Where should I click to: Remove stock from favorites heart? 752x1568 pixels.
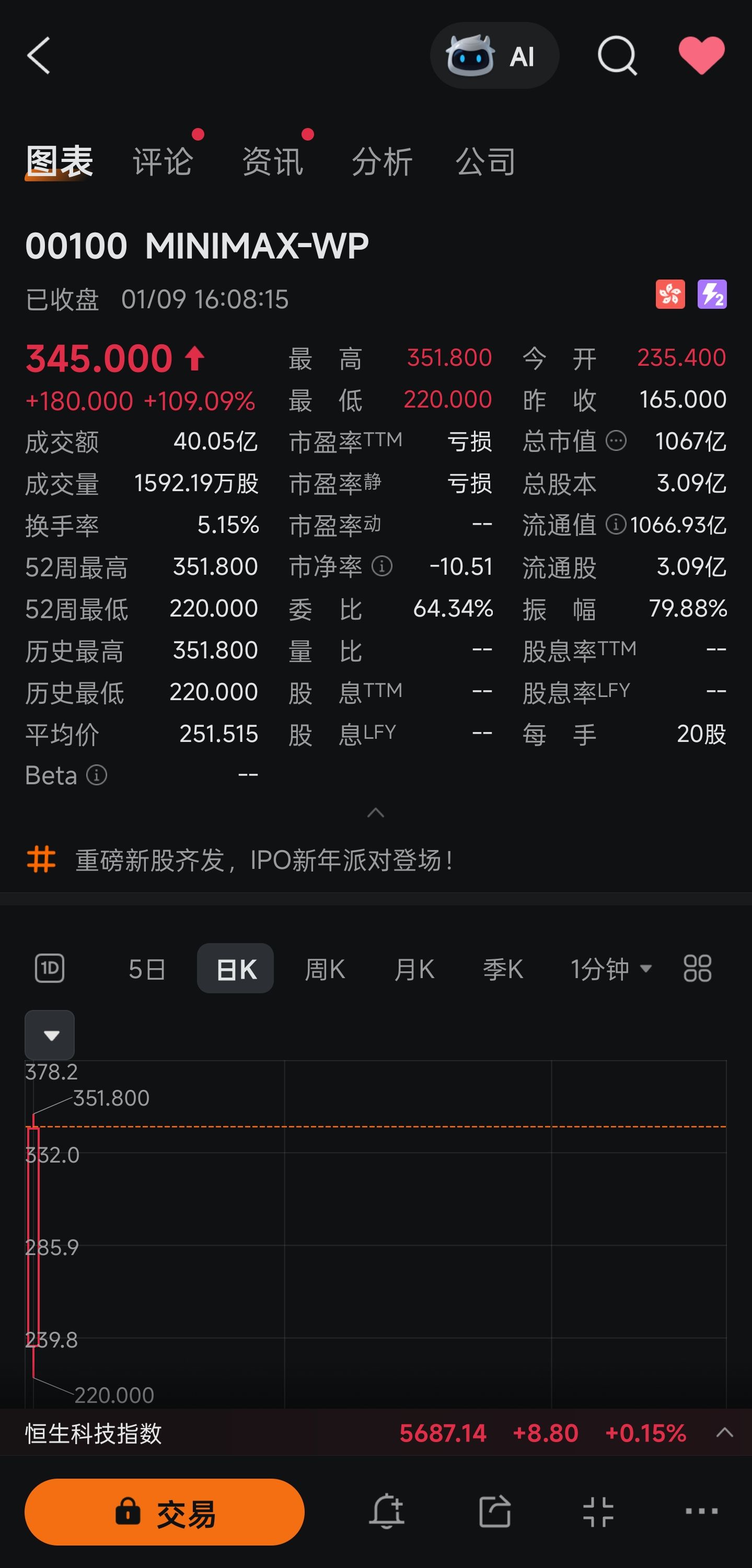(x=701, y=55)
